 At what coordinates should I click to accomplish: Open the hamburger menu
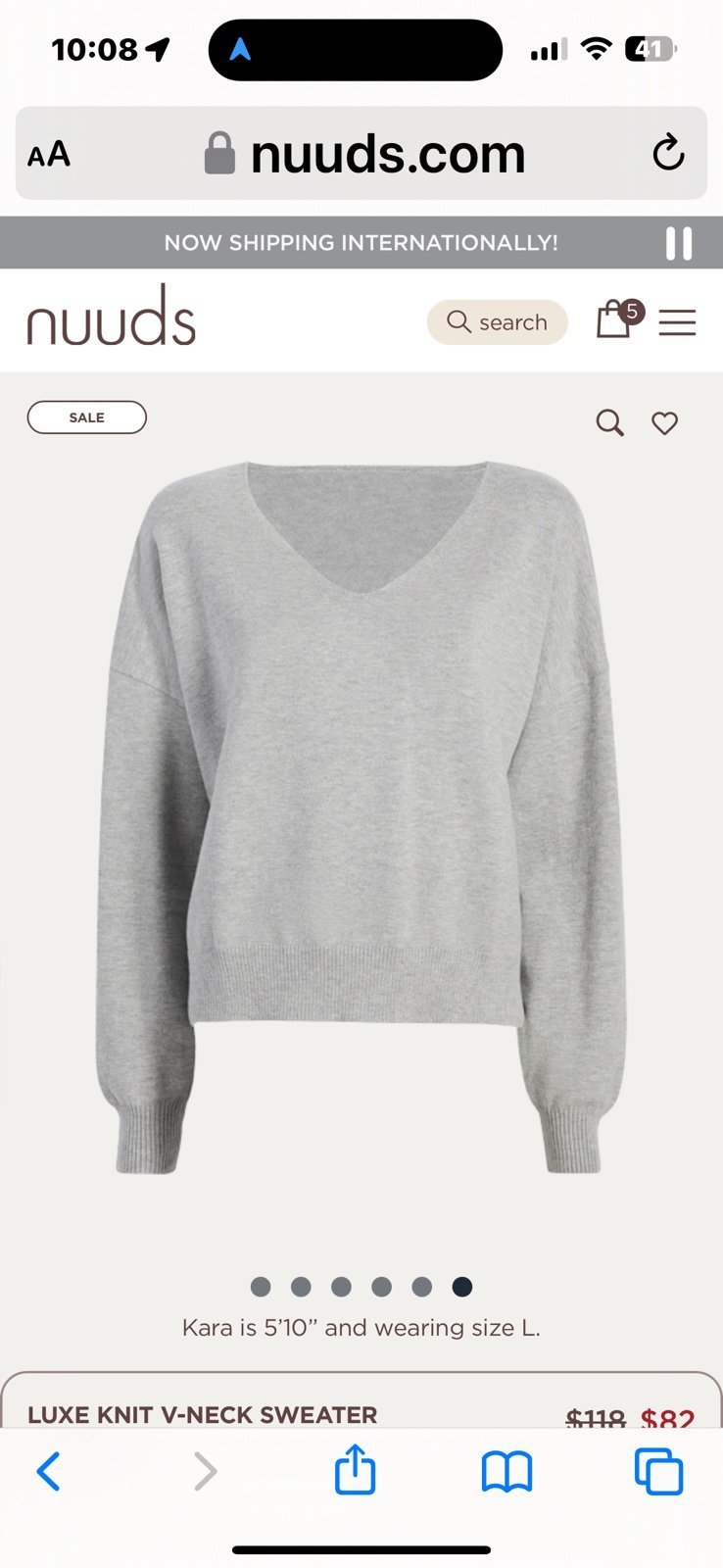point(677,322)
